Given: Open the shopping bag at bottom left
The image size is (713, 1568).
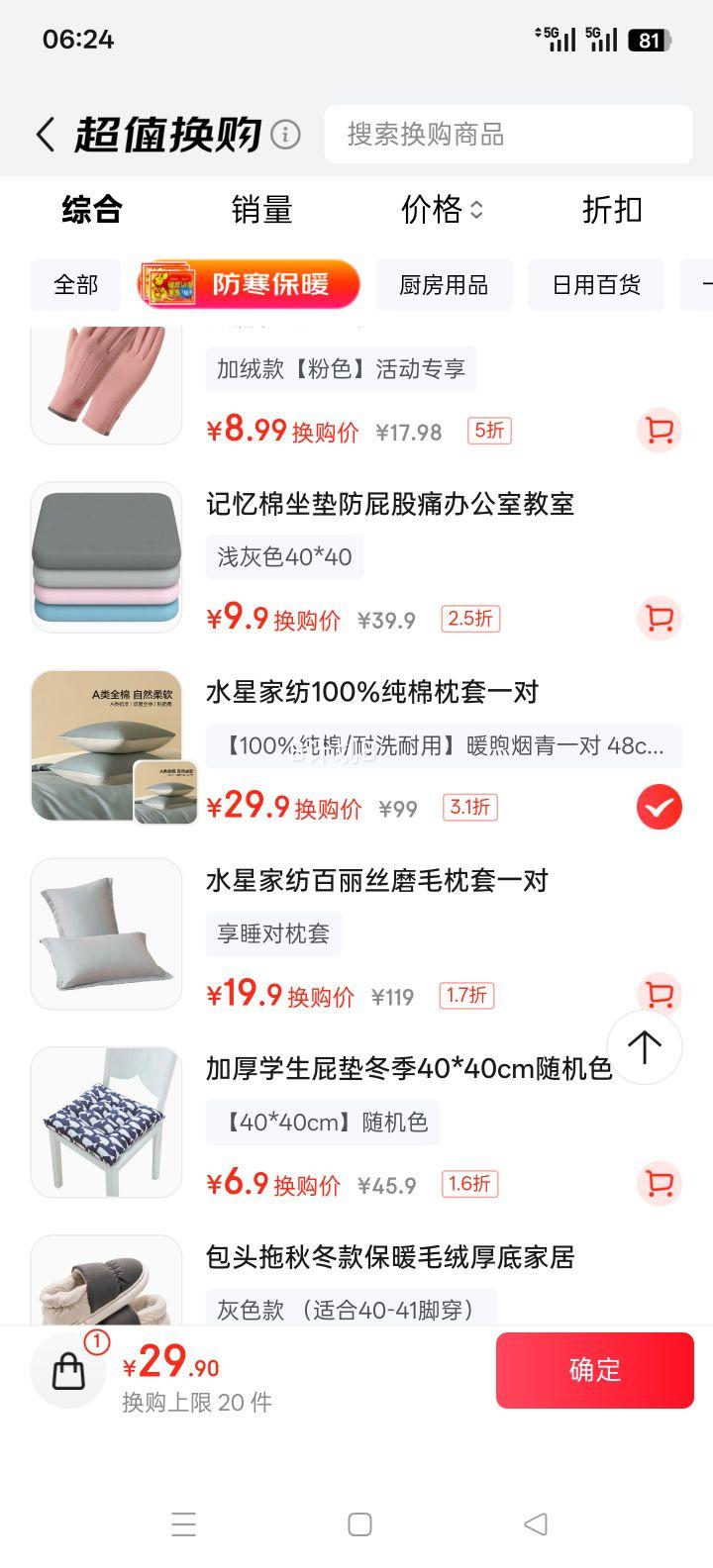Looking at the screenshot, I should [67, 1370].
